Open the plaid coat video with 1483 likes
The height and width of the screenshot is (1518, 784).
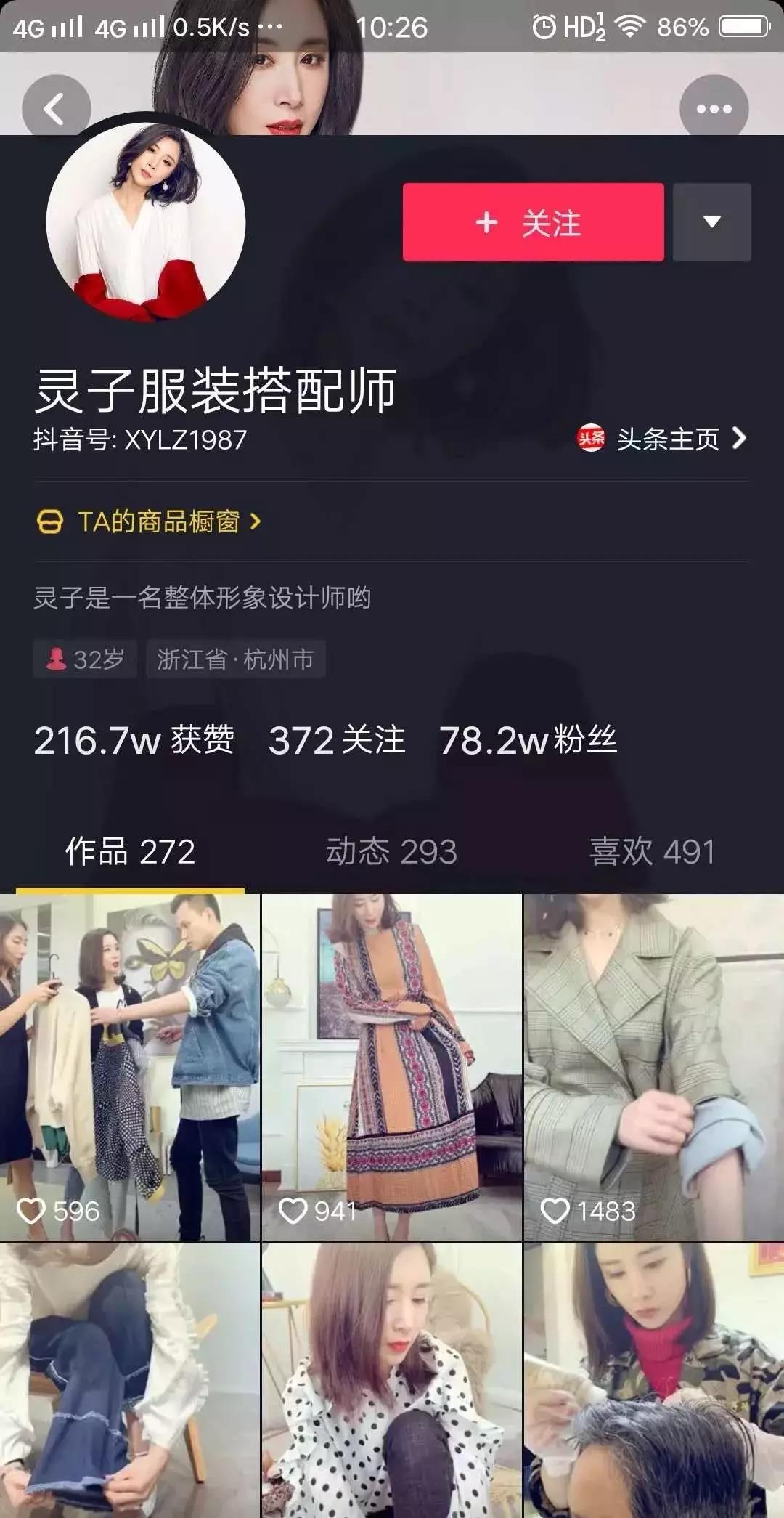653,1066
